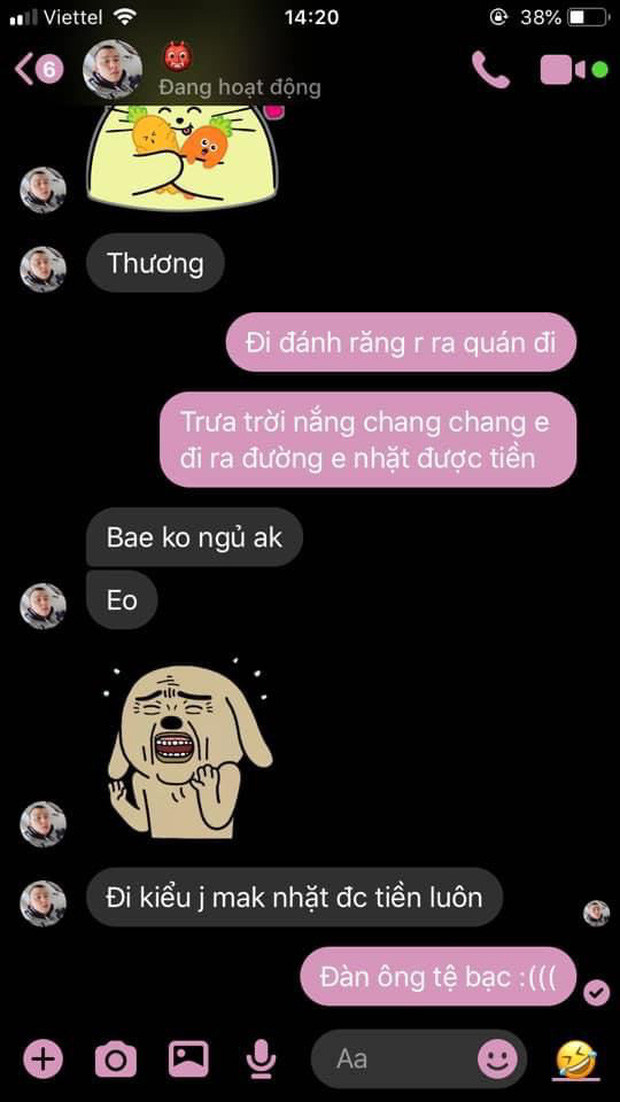Tap the microphone to record a voice message

click(x=262, y=1057)
